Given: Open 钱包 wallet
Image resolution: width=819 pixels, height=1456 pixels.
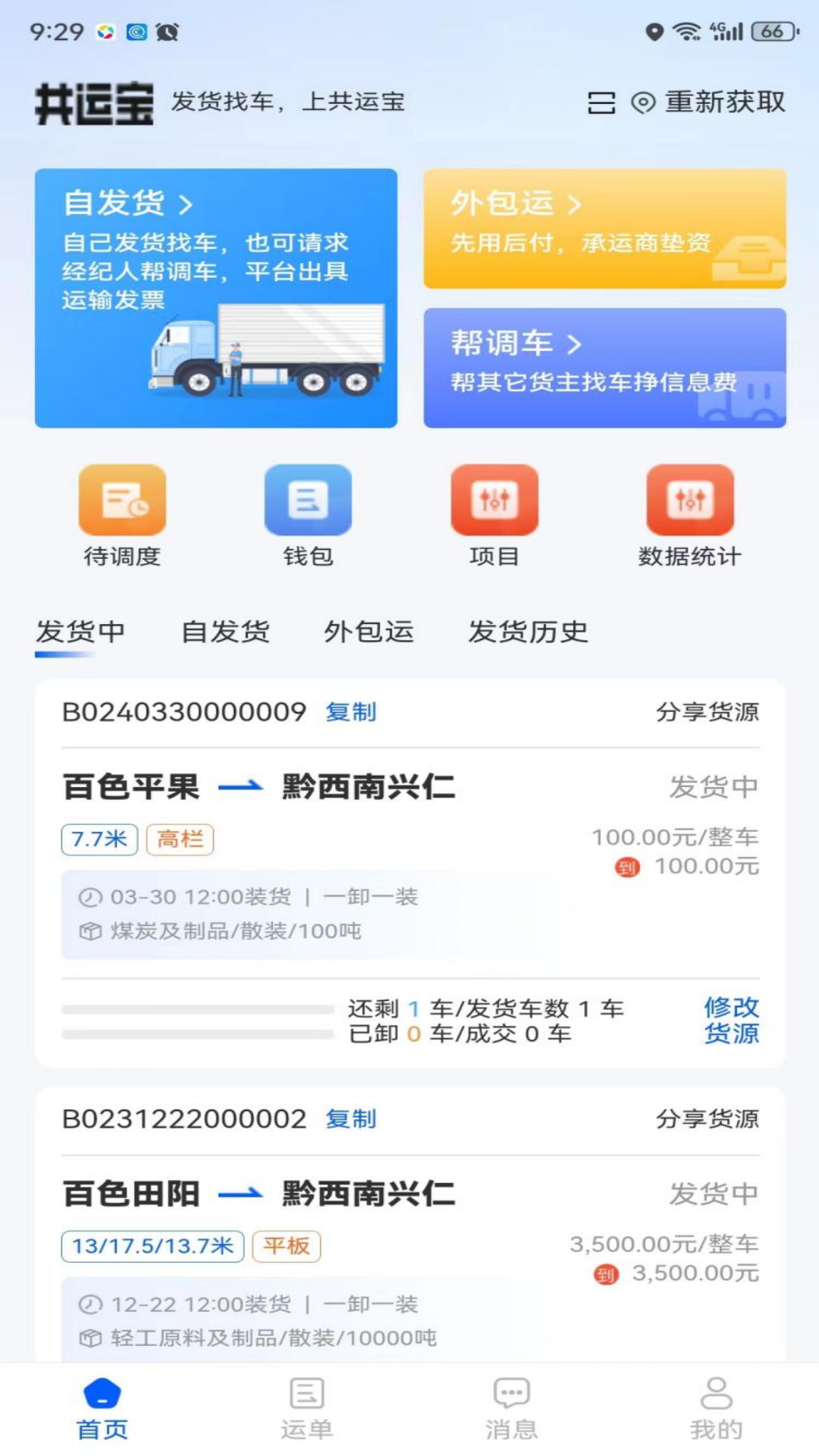Looking at the screenshot, I should [308, 516].
